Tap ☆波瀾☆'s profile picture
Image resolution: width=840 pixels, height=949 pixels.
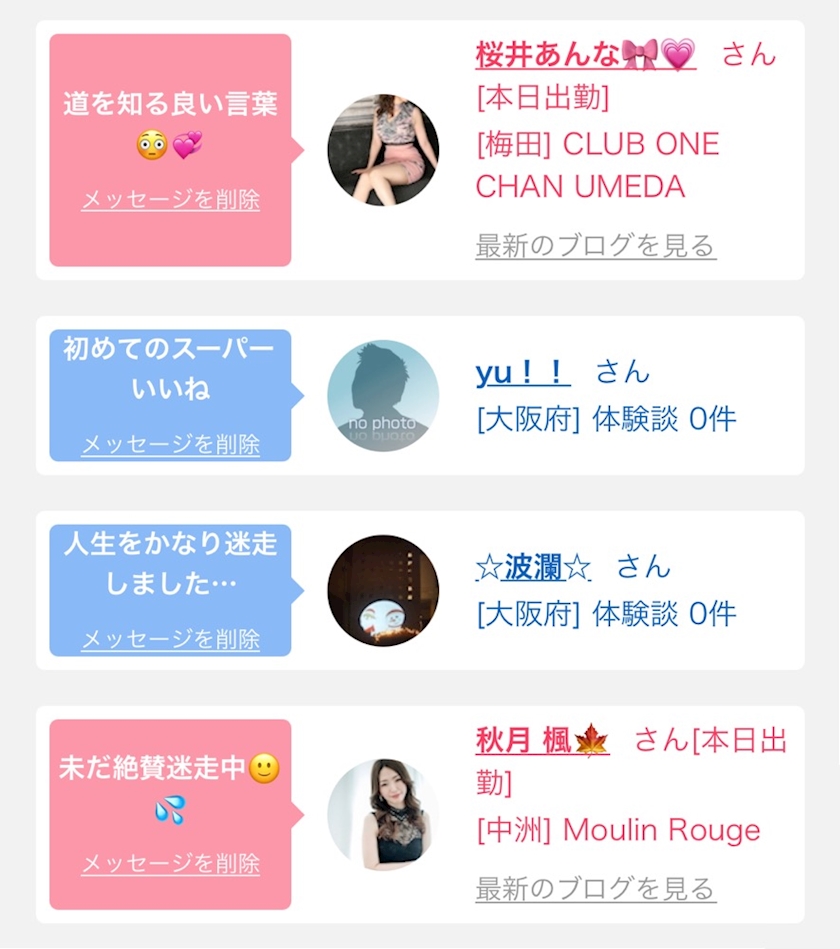click(x=383, y=591)
